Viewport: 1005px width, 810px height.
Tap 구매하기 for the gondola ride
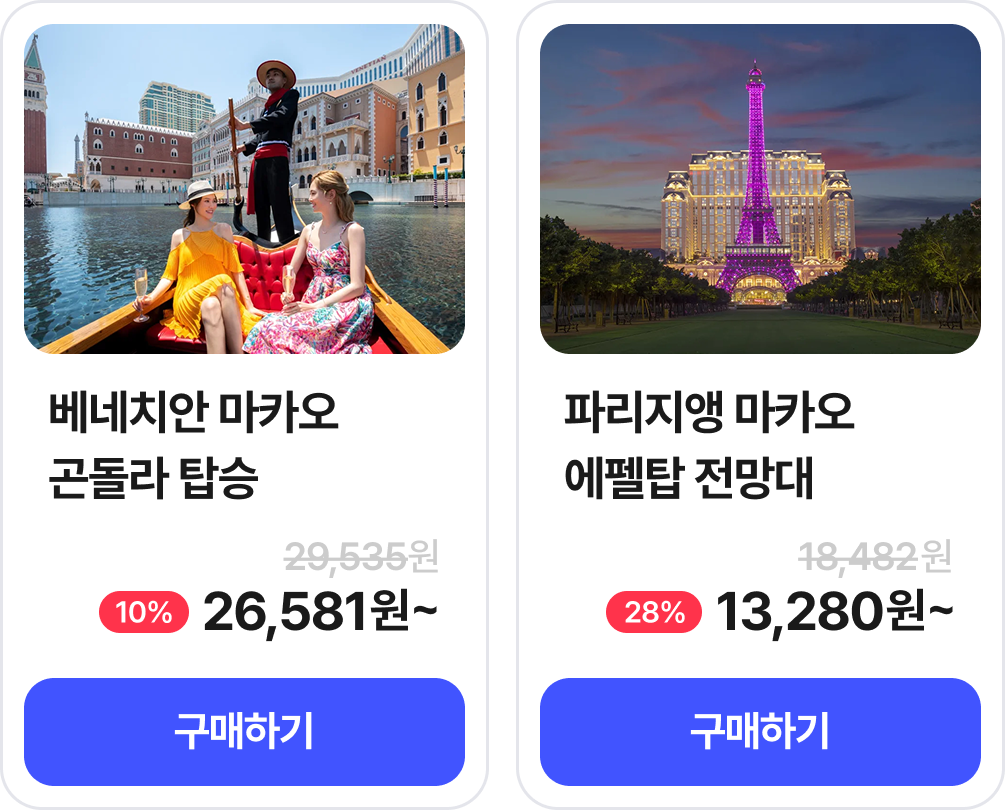click(x=244, y=732)
